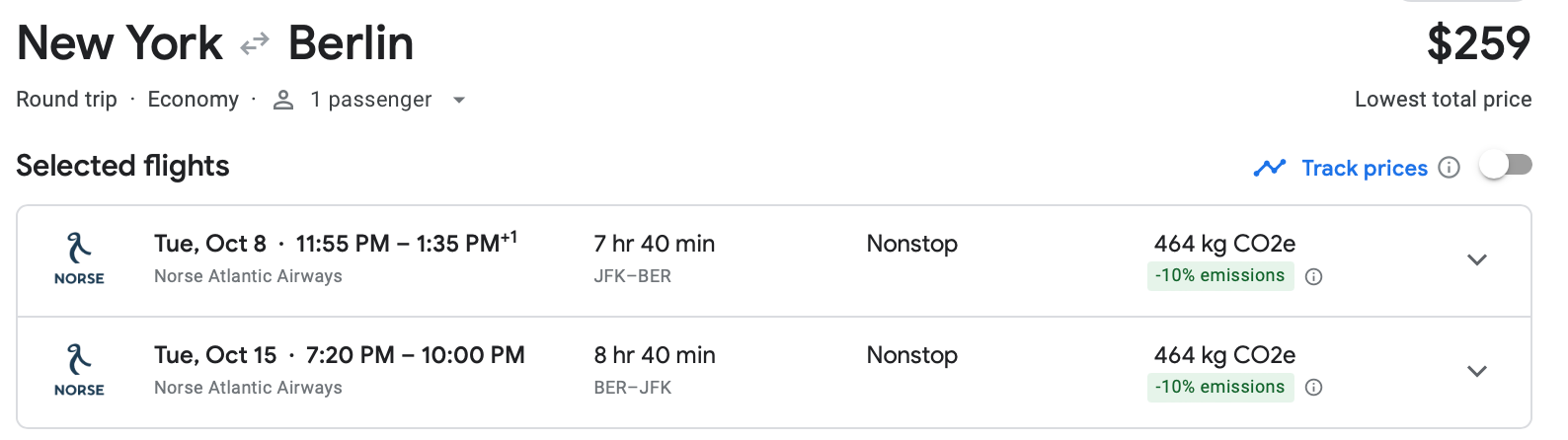View emissions info for BER–JFK flight
The image size is (1568, 440).
1313,388
